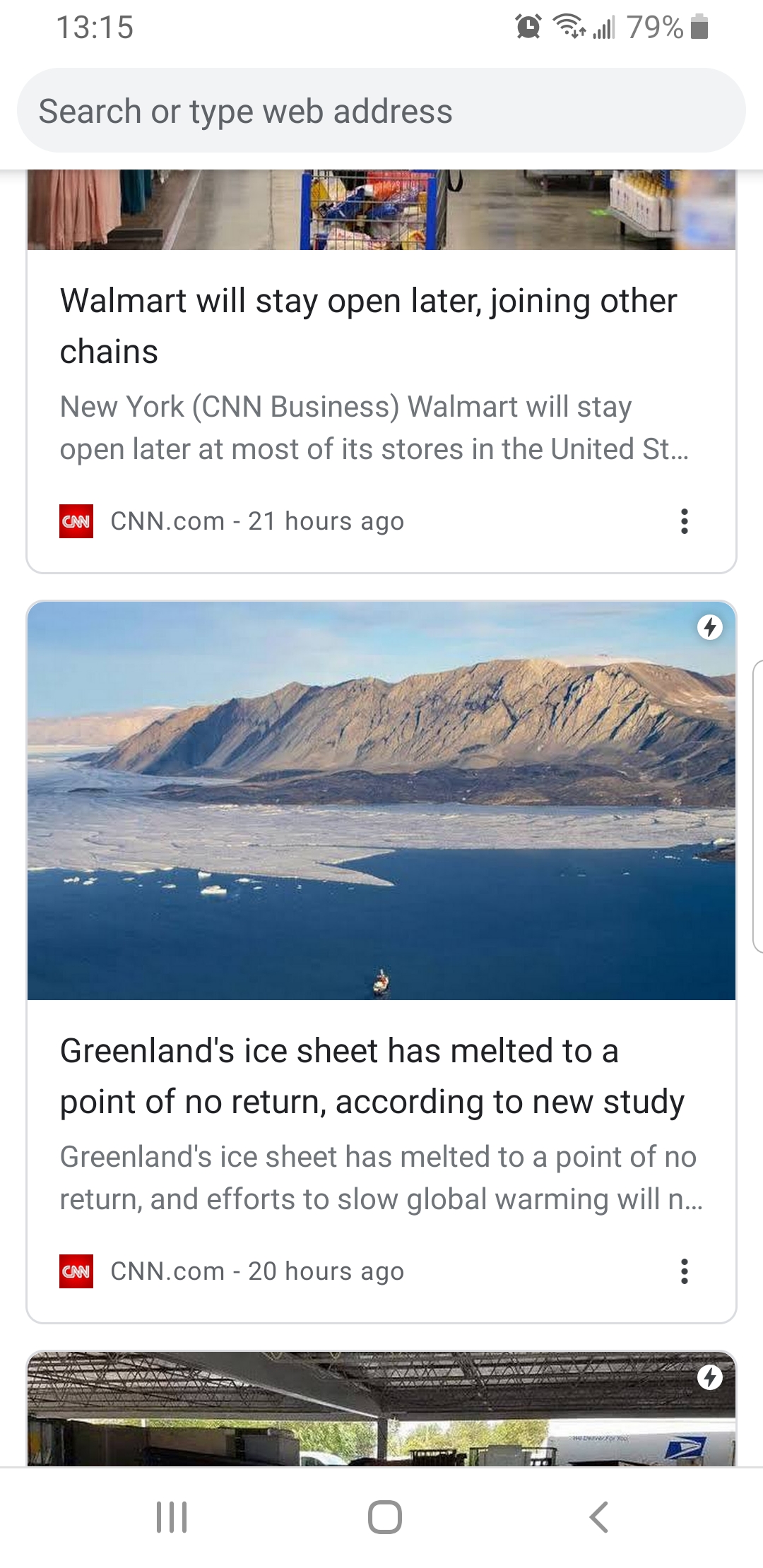The width and height of the screenshot is (763, 1568).
Task: Open the Greenland's ice sheet article
Action: [x=372, y=1076]
